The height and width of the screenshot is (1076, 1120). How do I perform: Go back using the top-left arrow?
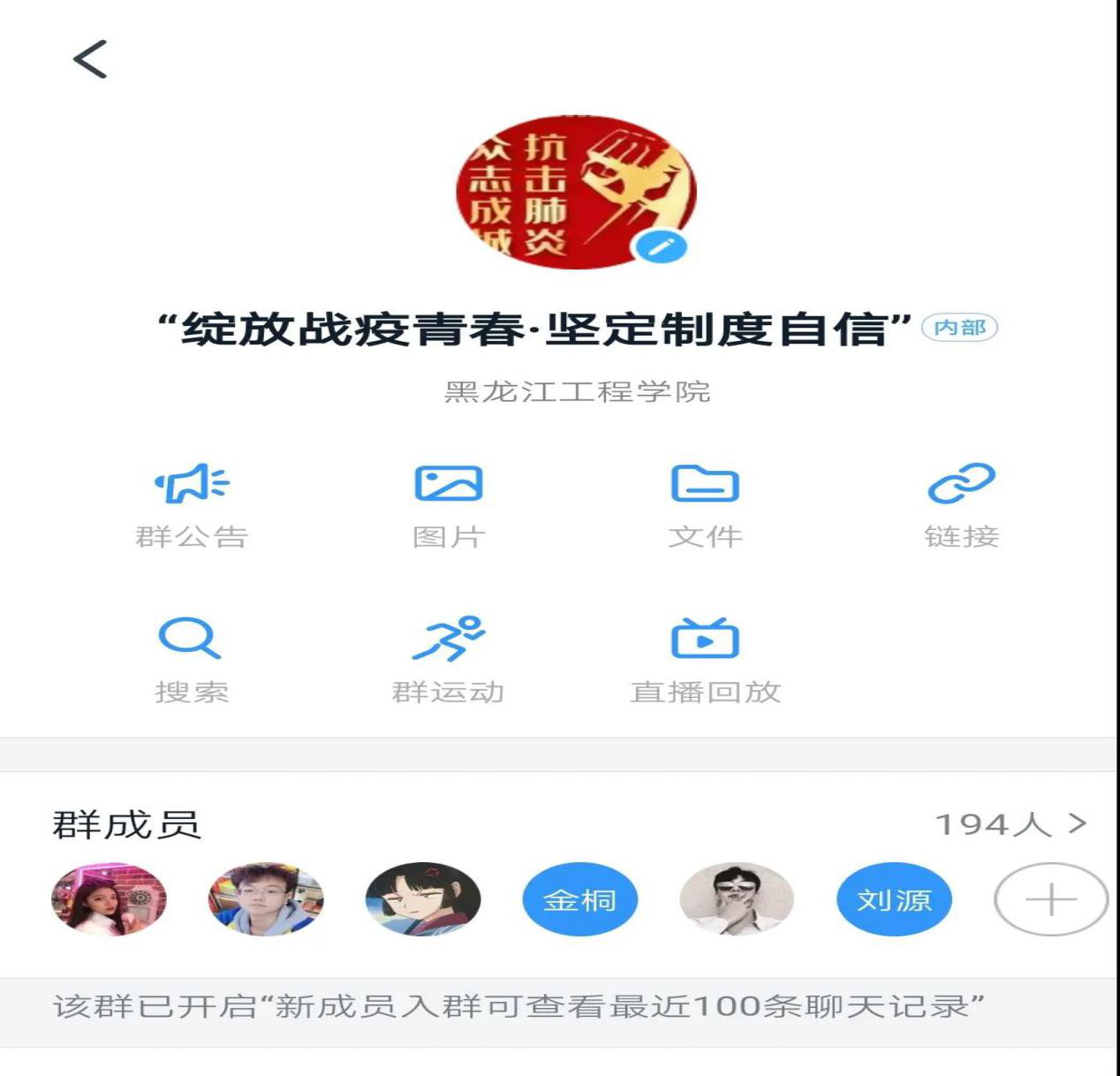[x=90, y=59]
